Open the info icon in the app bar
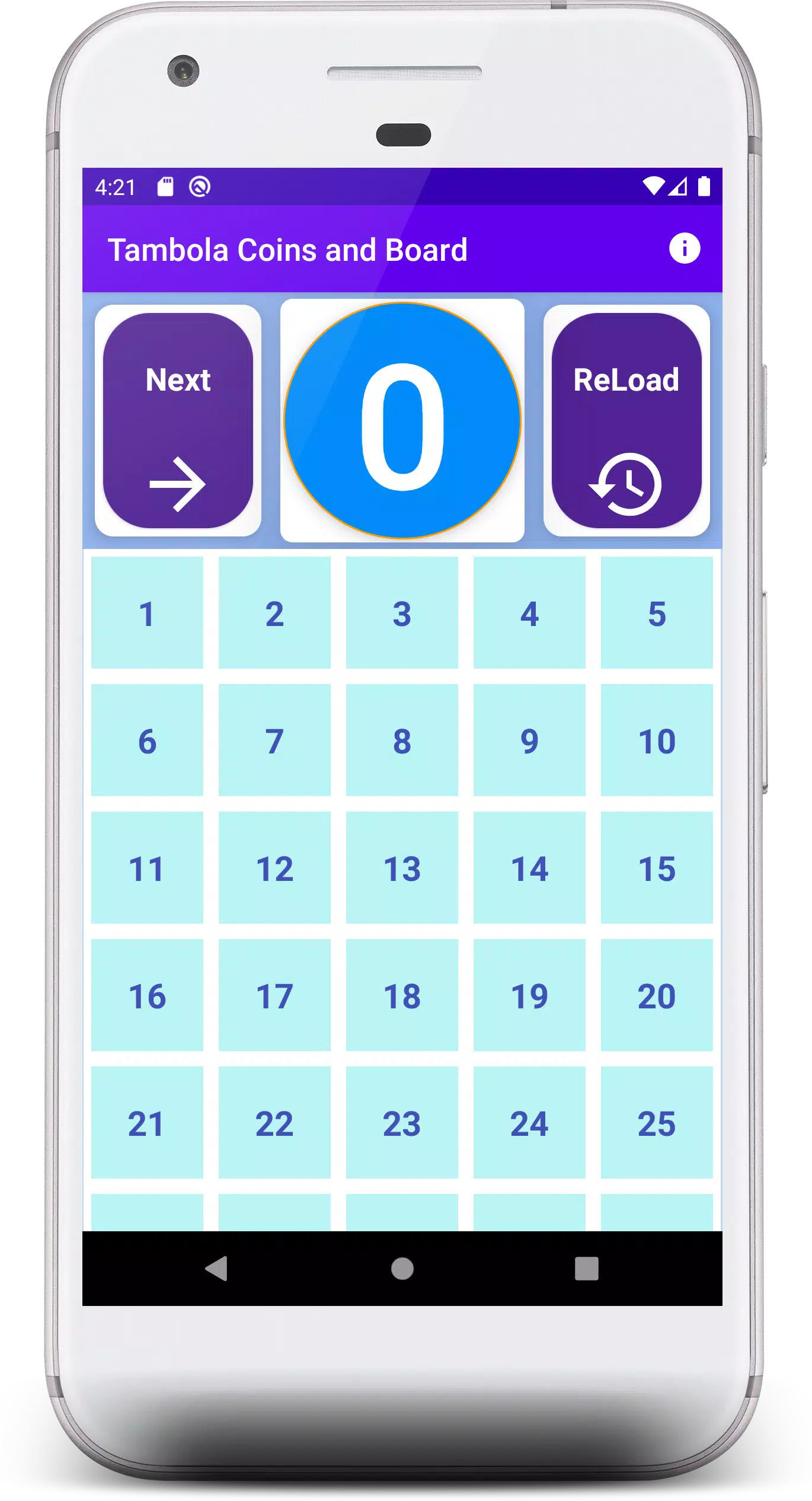The width and height of the screenshot is (812, 1501). (684, 248)
